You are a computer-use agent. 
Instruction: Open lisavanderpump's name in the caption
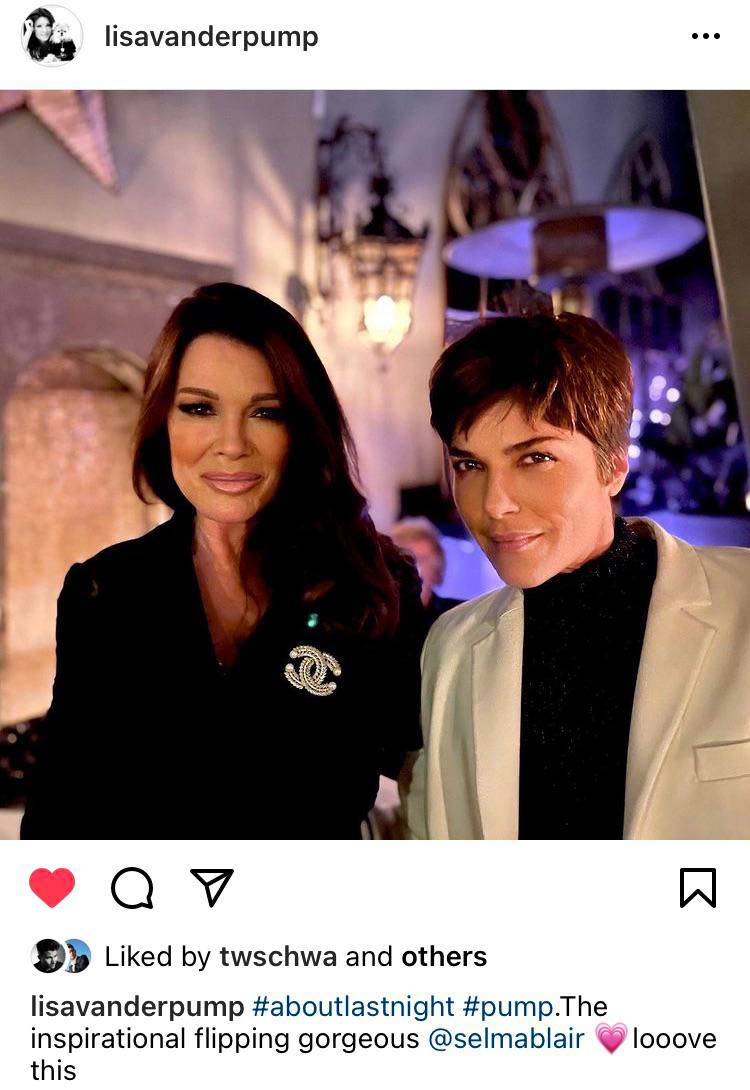pos(137,1006)
